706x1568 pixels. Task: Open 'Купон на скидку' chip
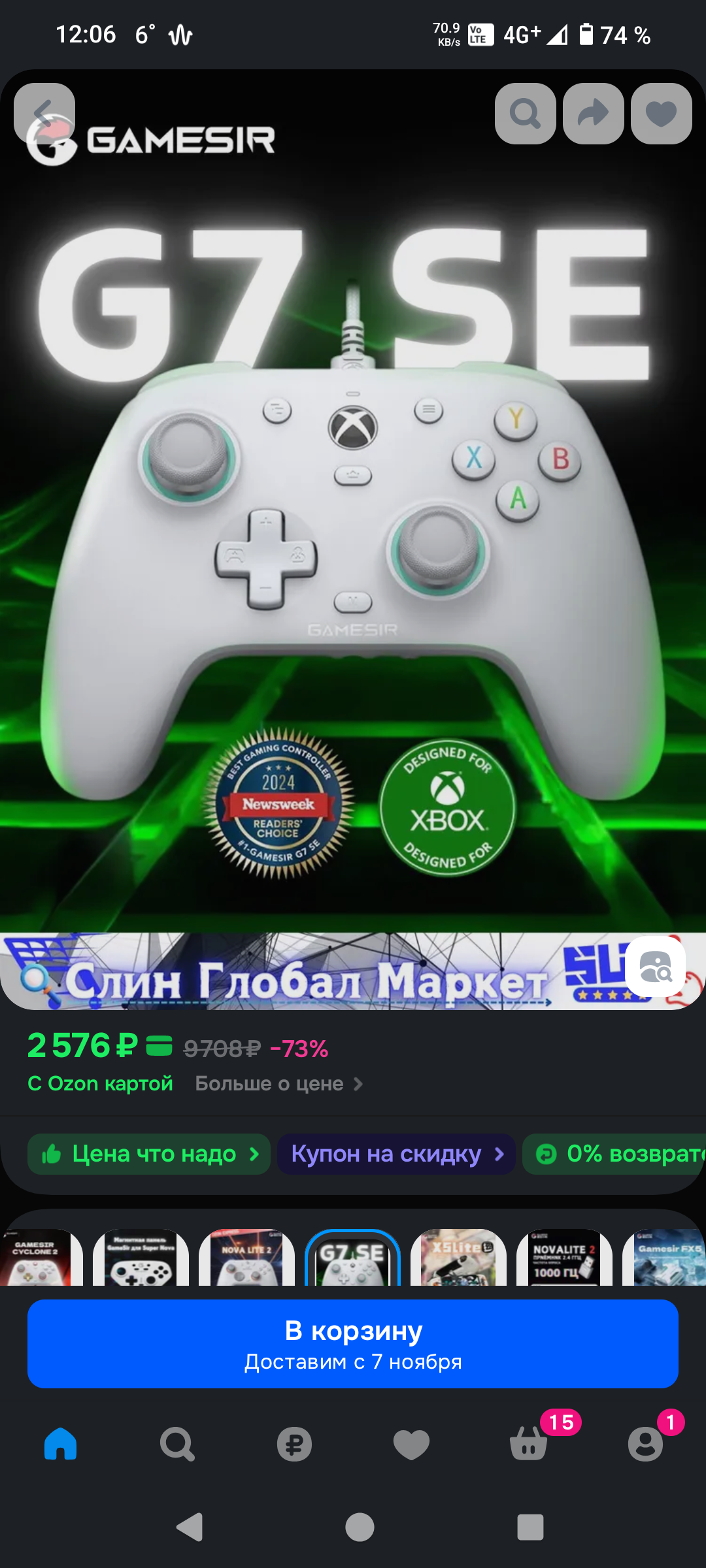(396, 1154)
